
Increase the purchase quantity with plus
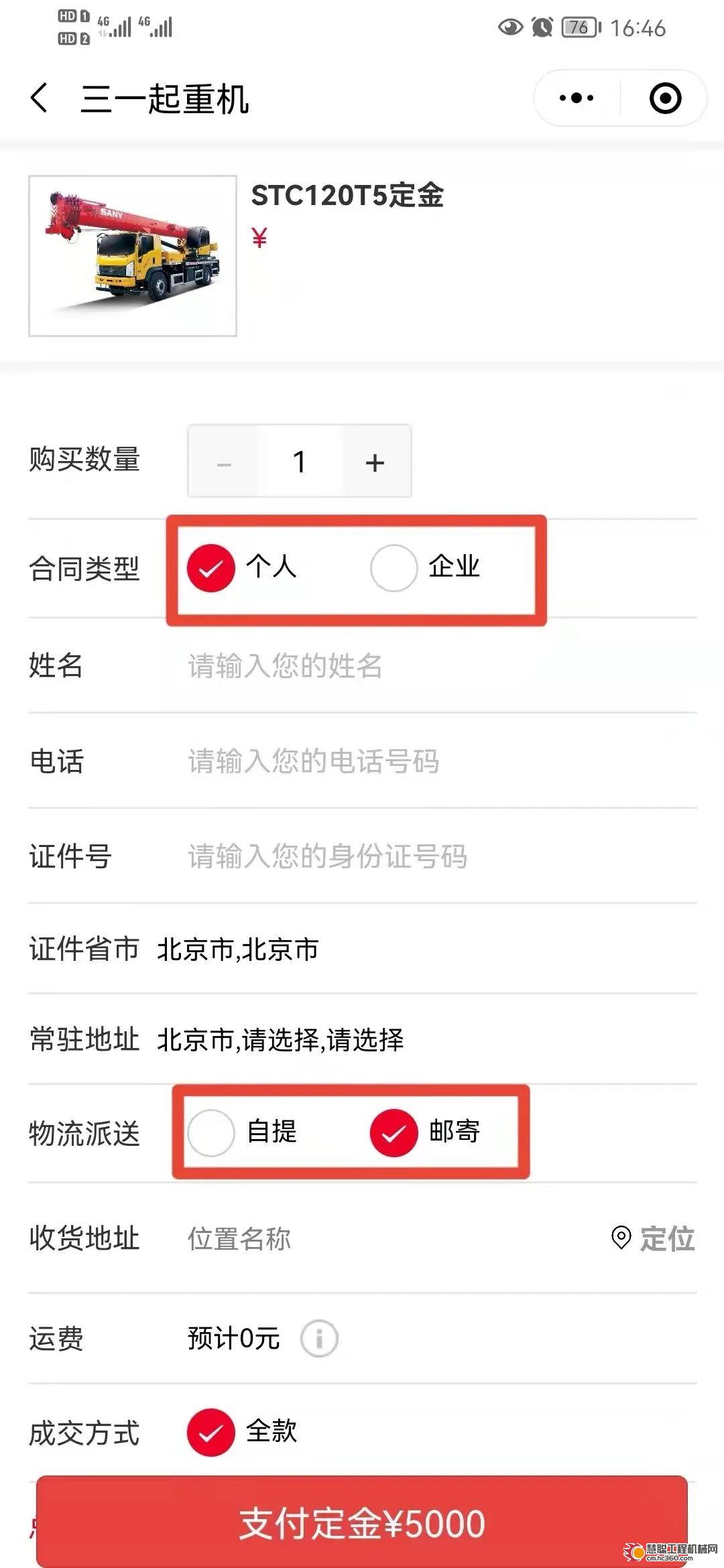pyautogui.click(x=375, y=462)
